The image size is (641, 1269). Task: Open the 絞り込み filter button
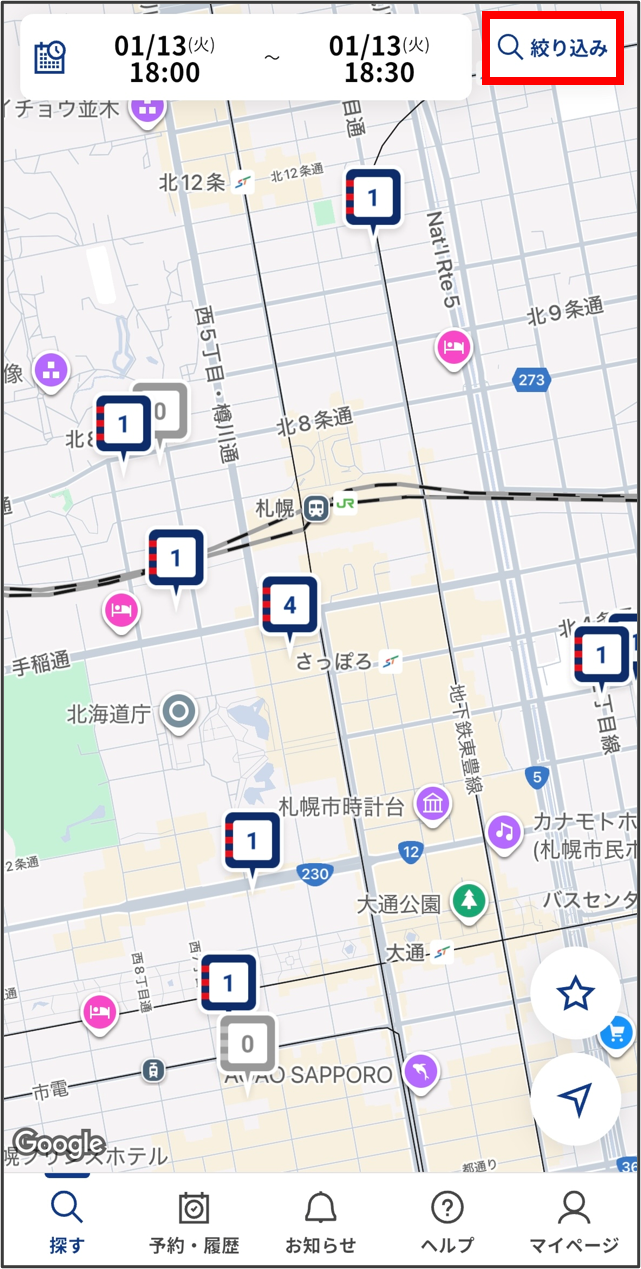tap(553, 47)
